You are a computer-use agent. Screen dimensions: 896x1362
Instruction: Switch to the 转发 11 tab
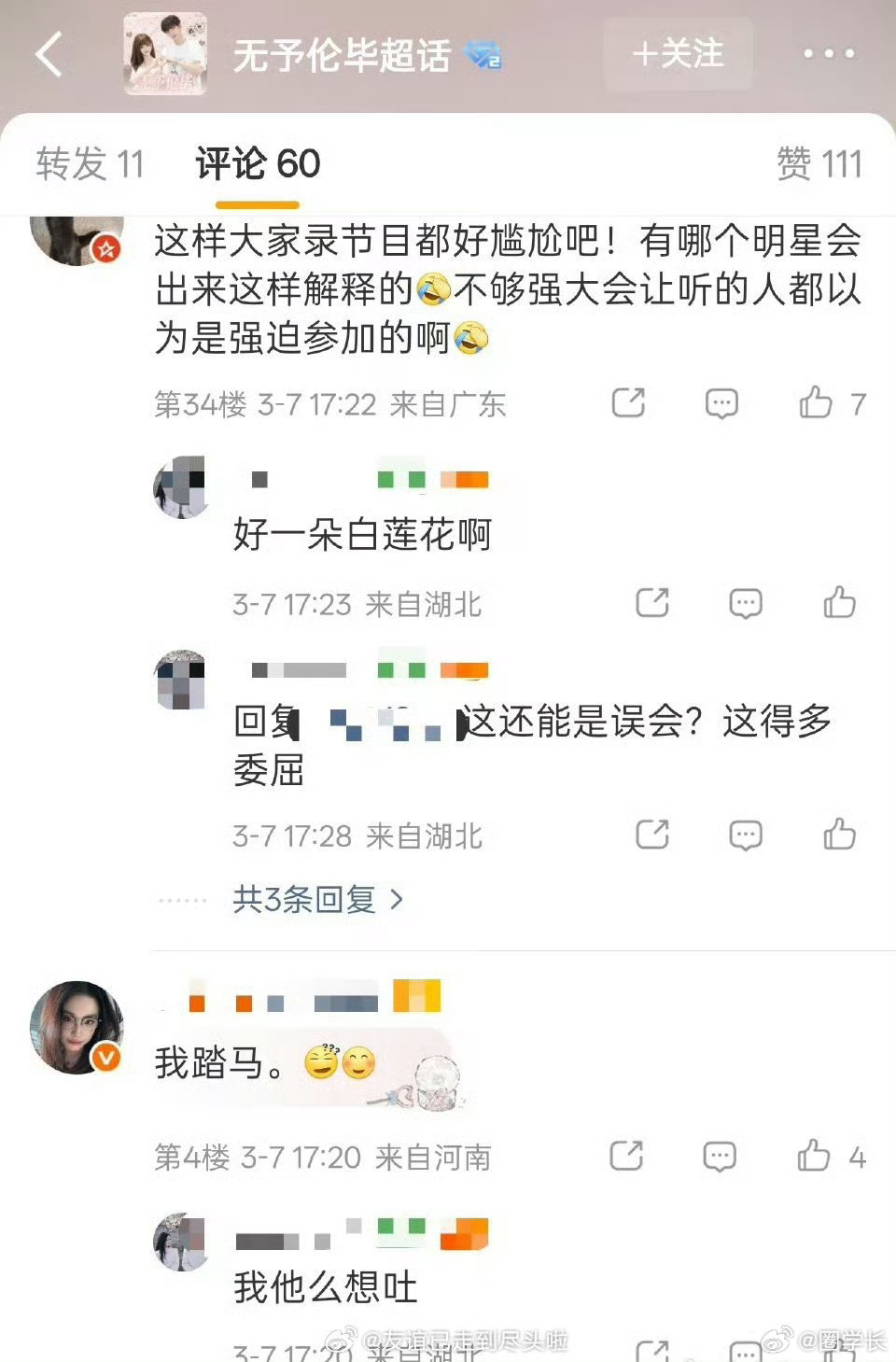(x=87, y=164)
